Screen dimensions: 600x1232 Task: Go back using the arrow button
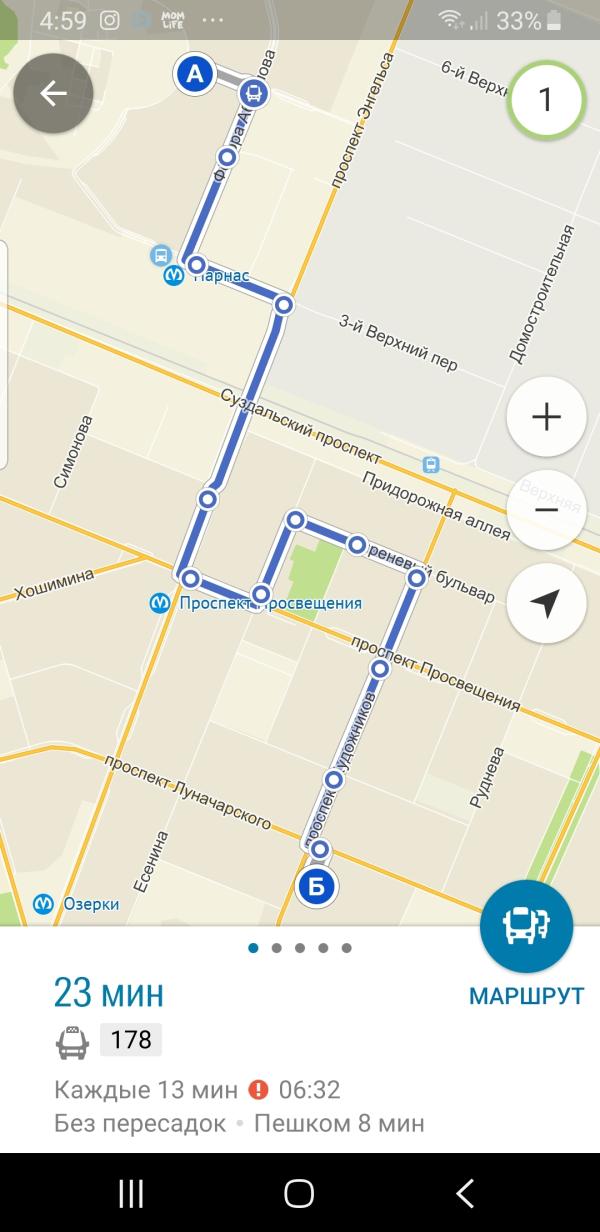(x=53, y=94)
